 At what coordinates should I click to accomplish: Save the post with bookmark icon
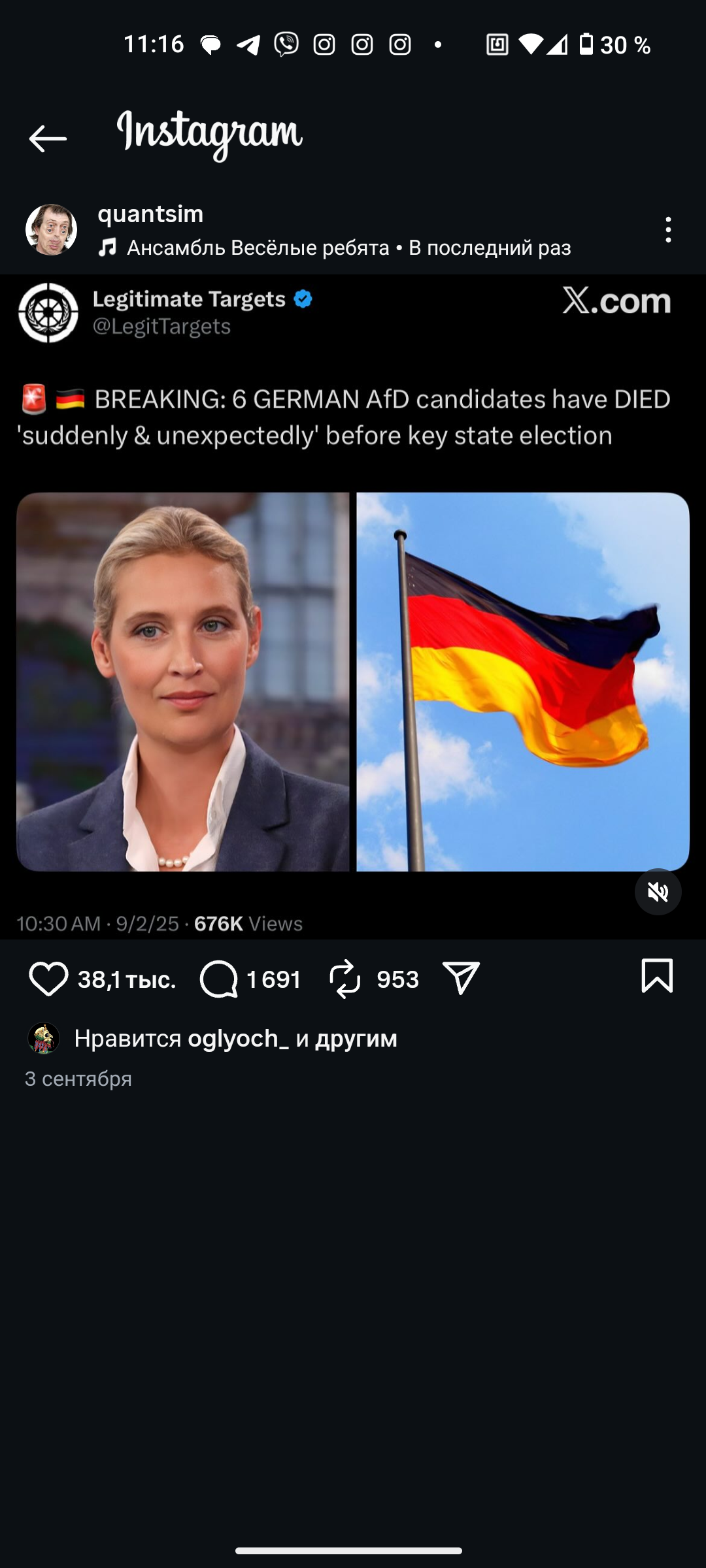click(657, 976)
